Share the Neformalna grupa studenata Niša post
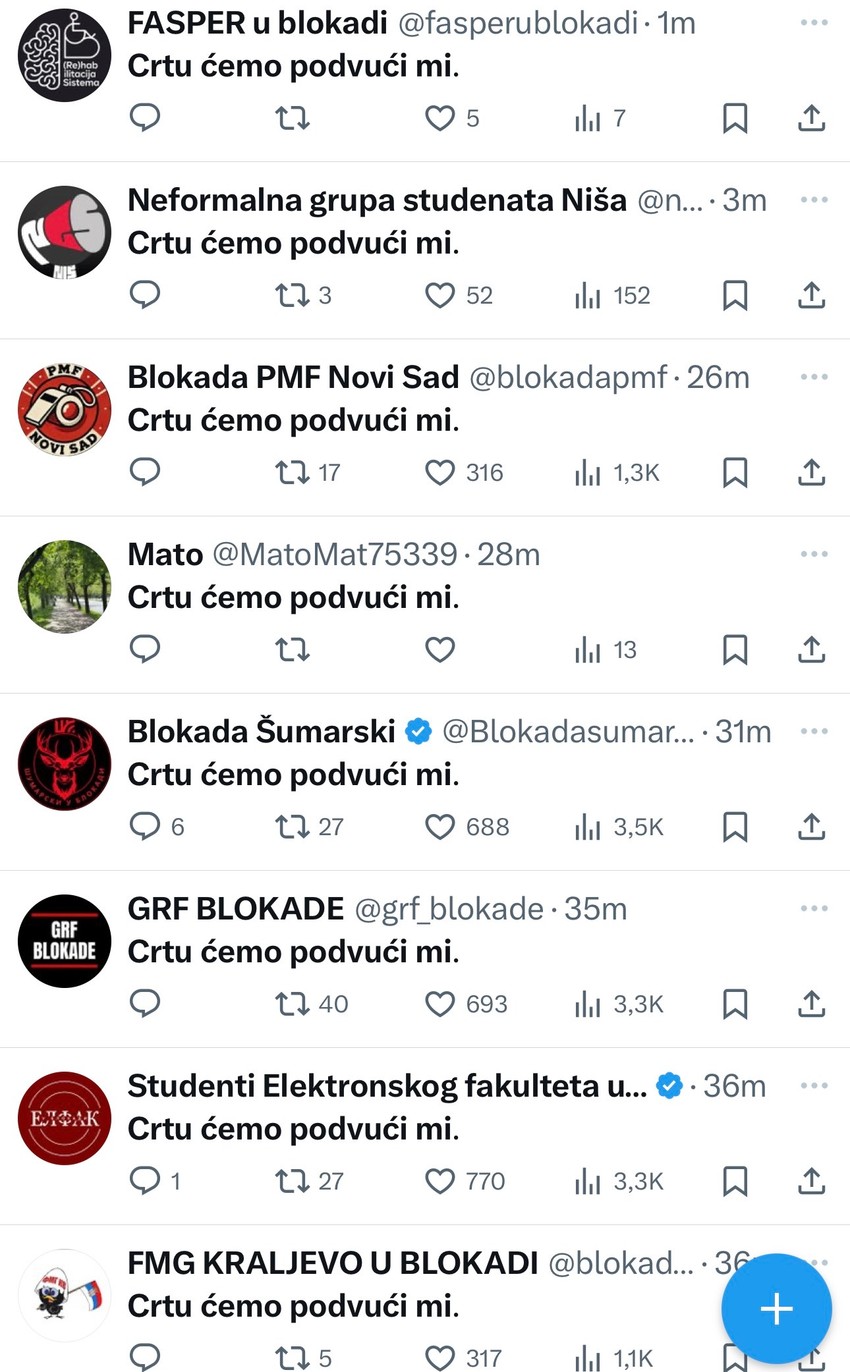 point(811,295)
